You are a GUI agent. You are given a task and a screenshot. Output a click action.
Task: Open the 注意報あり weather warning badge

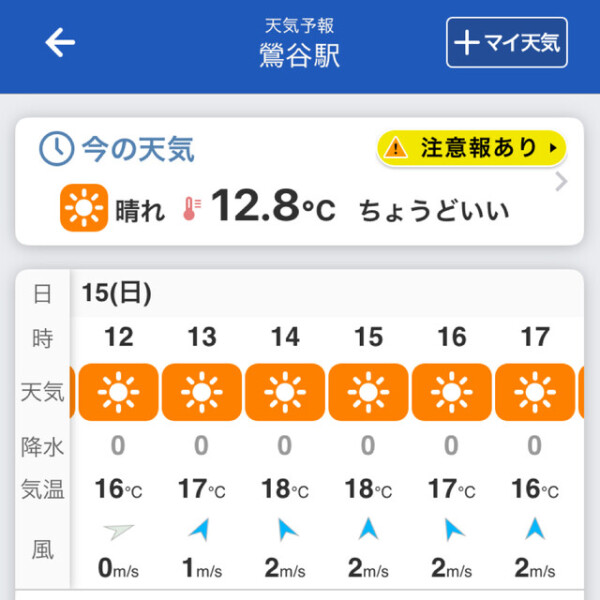(471, 149)
